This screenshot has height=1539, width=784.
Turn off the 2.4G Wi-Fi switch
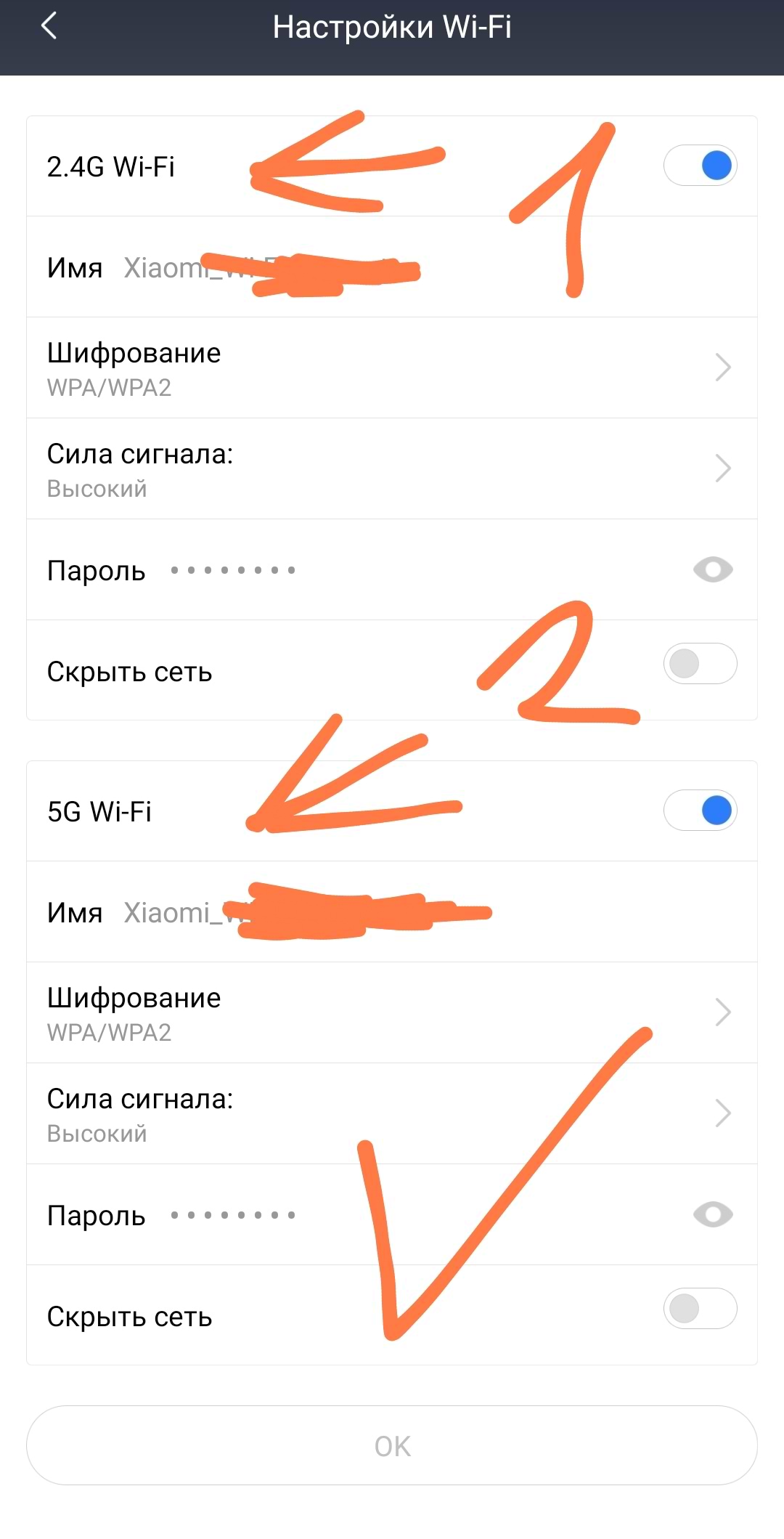click(x=700, y=166)
